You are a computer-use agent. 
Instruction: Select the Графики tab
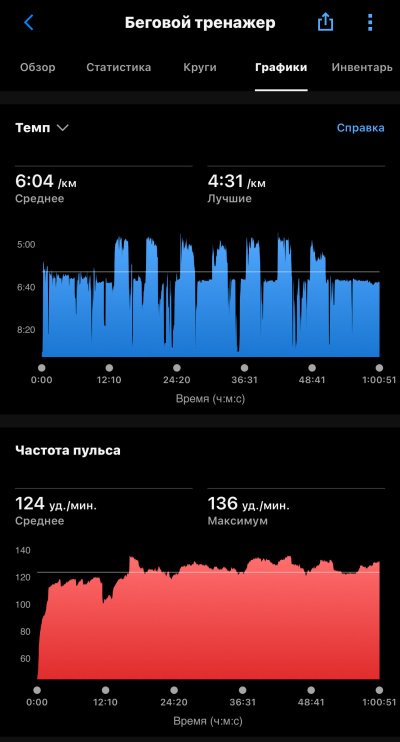click(281, 68)
